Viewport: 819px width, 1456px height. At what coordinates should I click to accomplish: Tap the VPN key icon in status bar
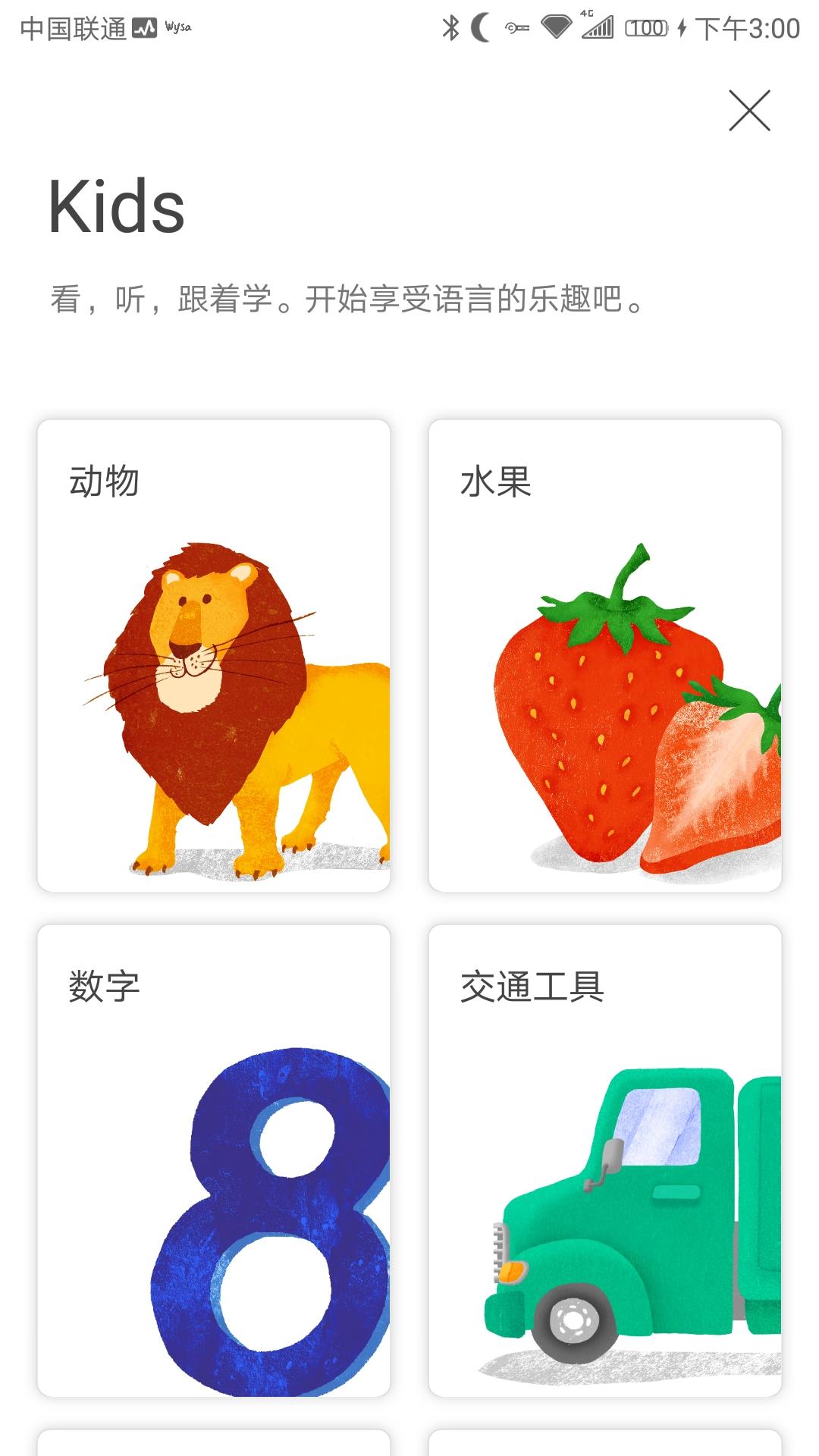[x=515, y=27]
